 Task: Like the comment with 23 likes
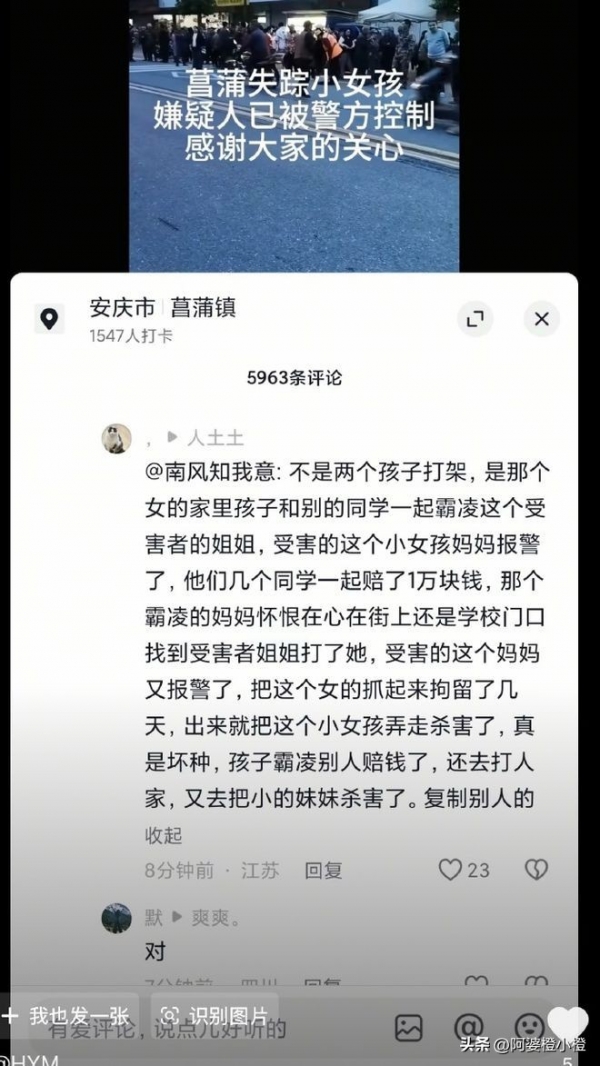click(452, 870)
